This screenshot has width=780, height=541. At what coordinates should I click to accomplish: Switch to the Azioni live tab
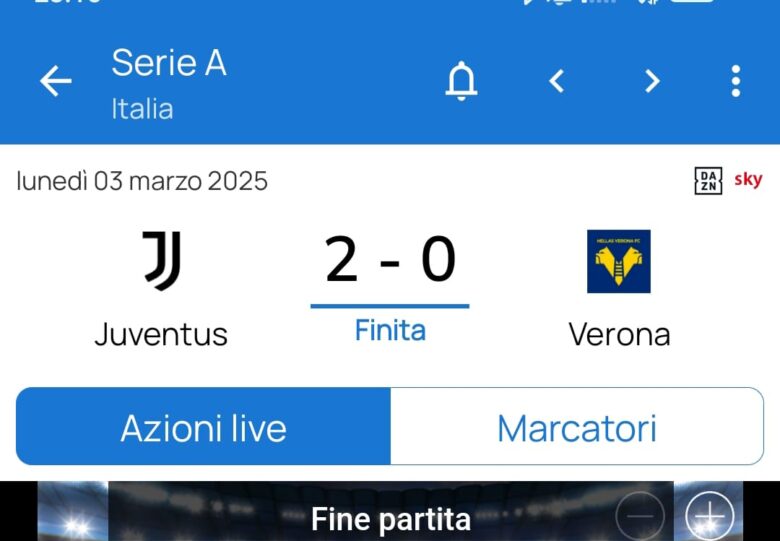(x=203, y=427)
